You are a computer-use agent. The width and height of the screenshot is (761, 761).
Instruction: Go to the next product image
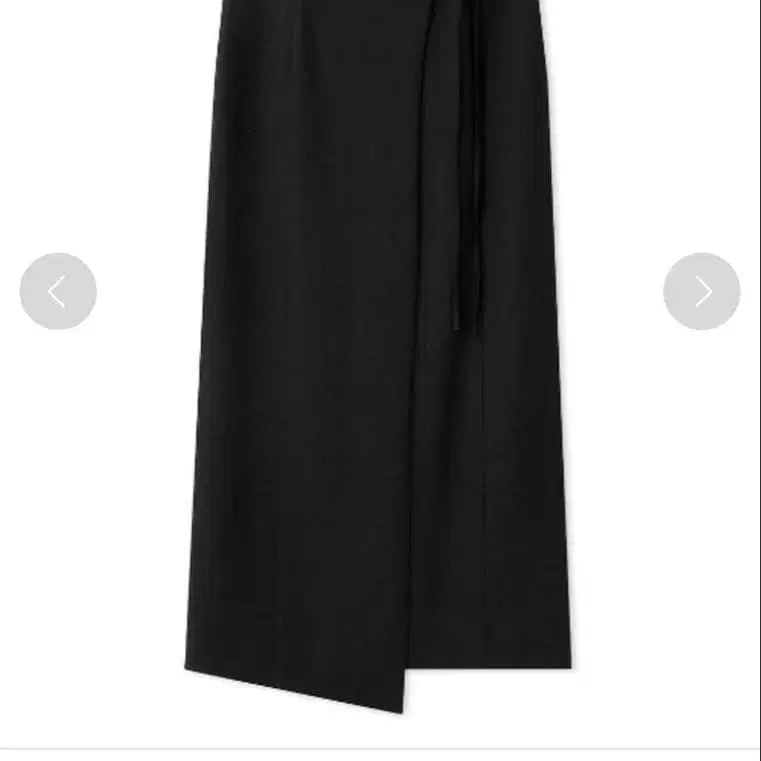[701, 291]
